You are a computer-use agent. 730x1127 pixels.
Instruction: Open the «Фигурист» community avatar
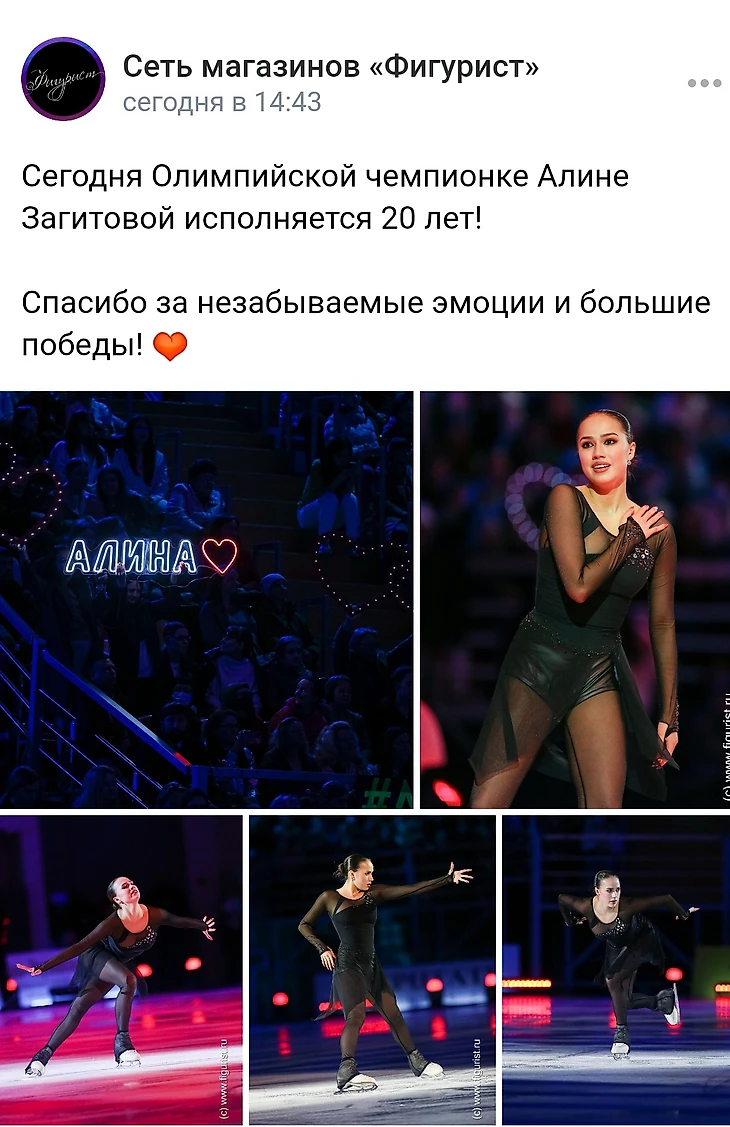pos(63,79)
